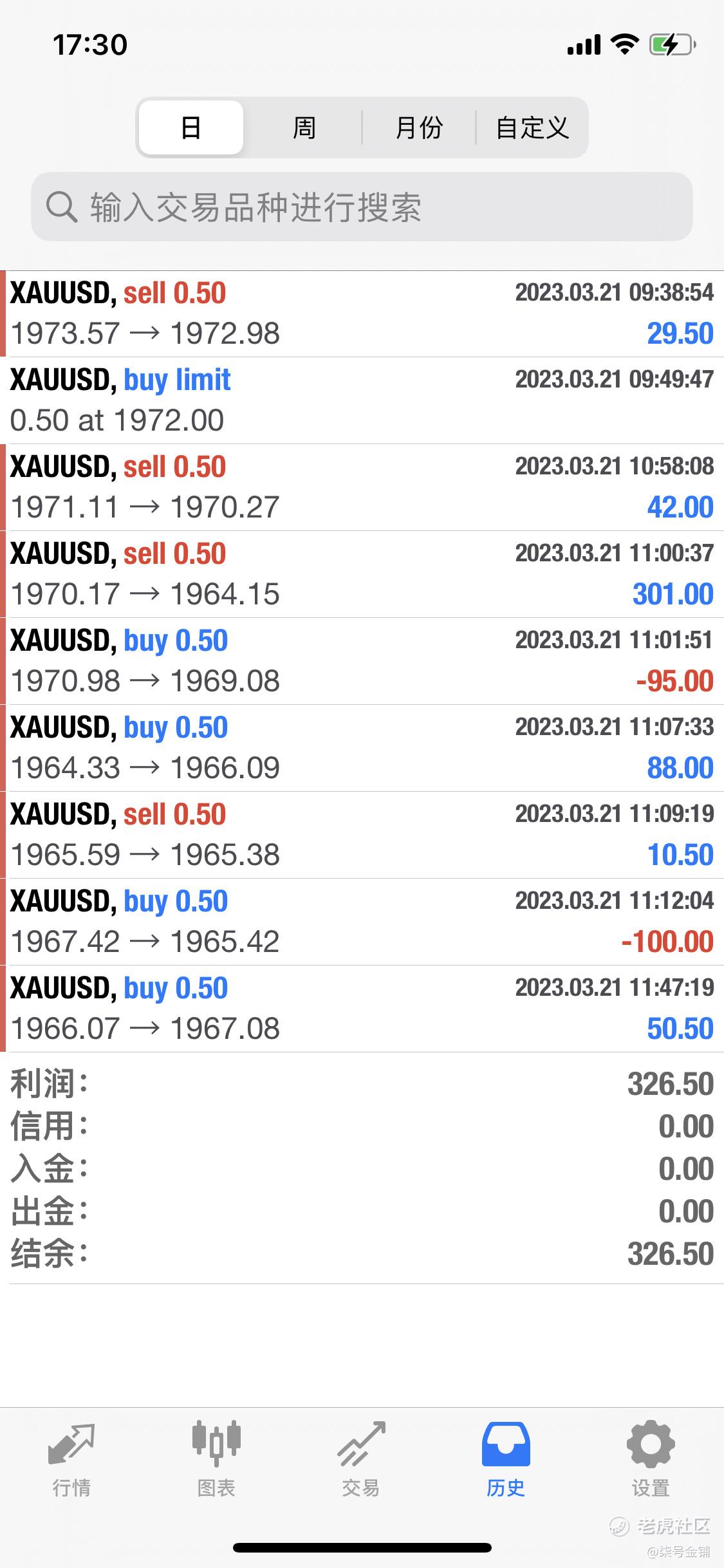724x1568 pixels.
Task: Open the sell trade closed at 09:38:54
Action: tap(362, 313)
